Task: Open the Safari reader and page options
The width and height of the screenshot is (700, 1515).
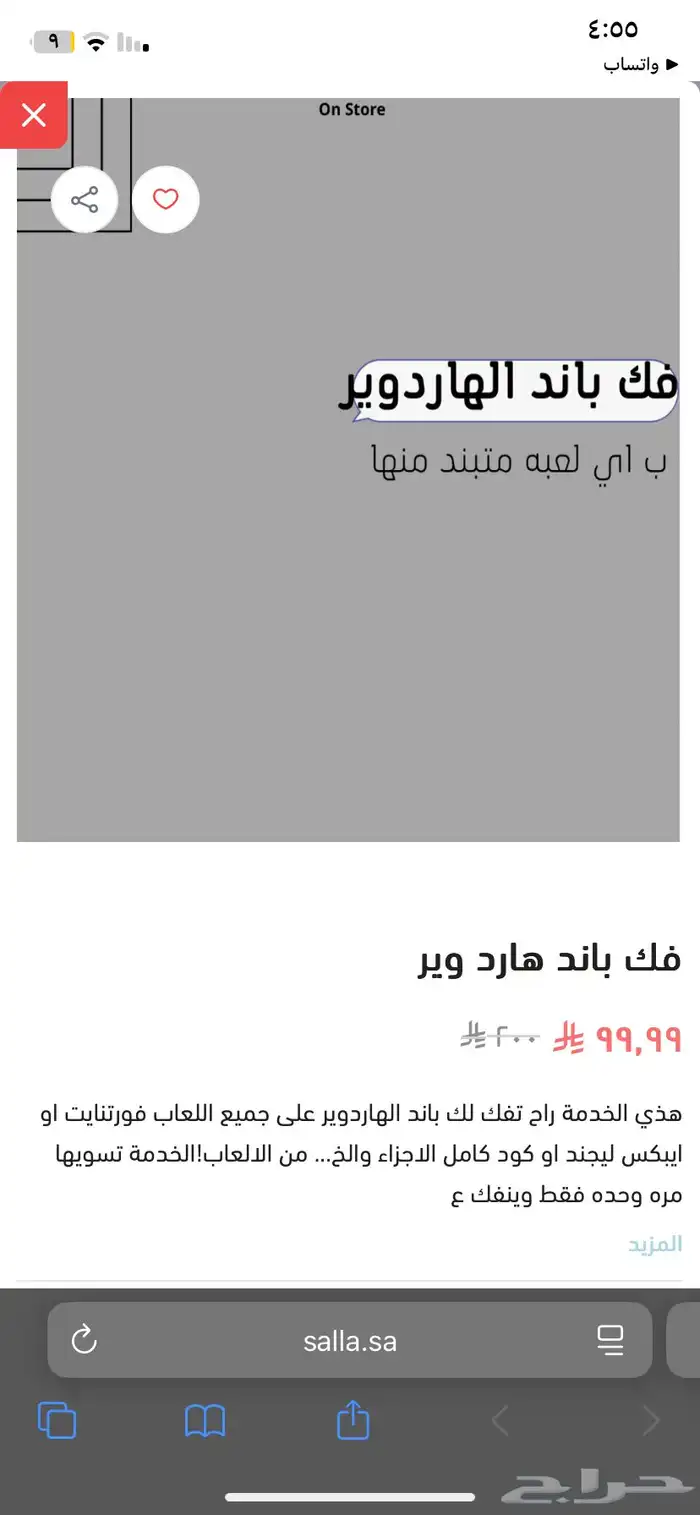Action: coord(610,1340)
